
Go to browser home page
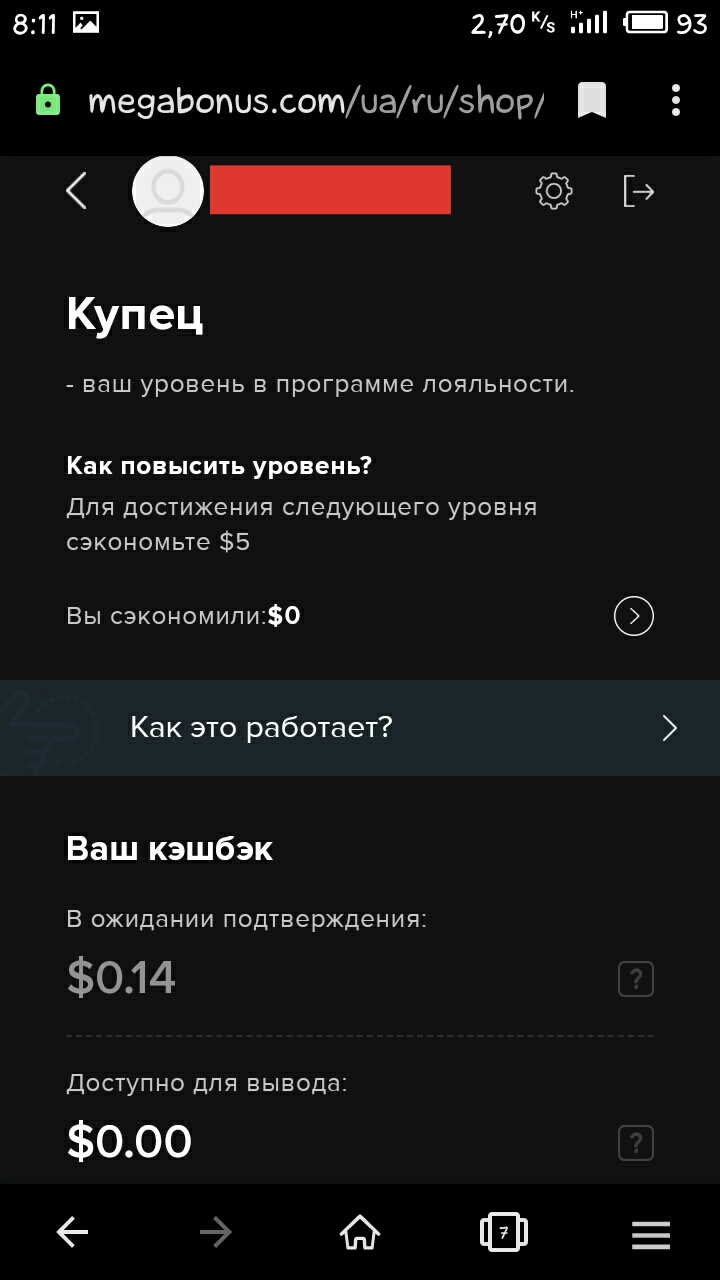click(x=360, y=1233)
